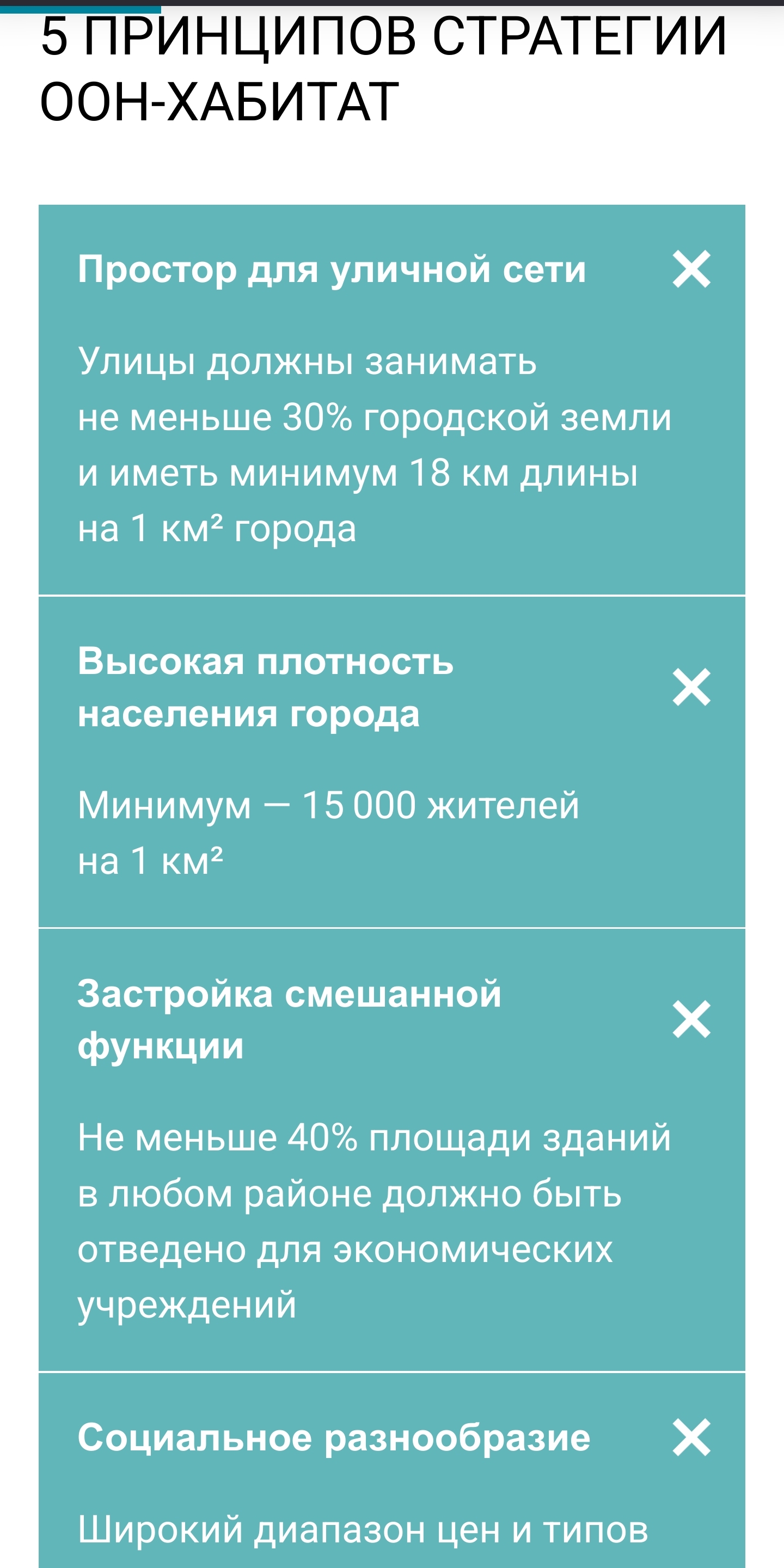Collapse the 'Социальное разнообразие' section
Screen dimensions: 784x1568
point(691,1437)
